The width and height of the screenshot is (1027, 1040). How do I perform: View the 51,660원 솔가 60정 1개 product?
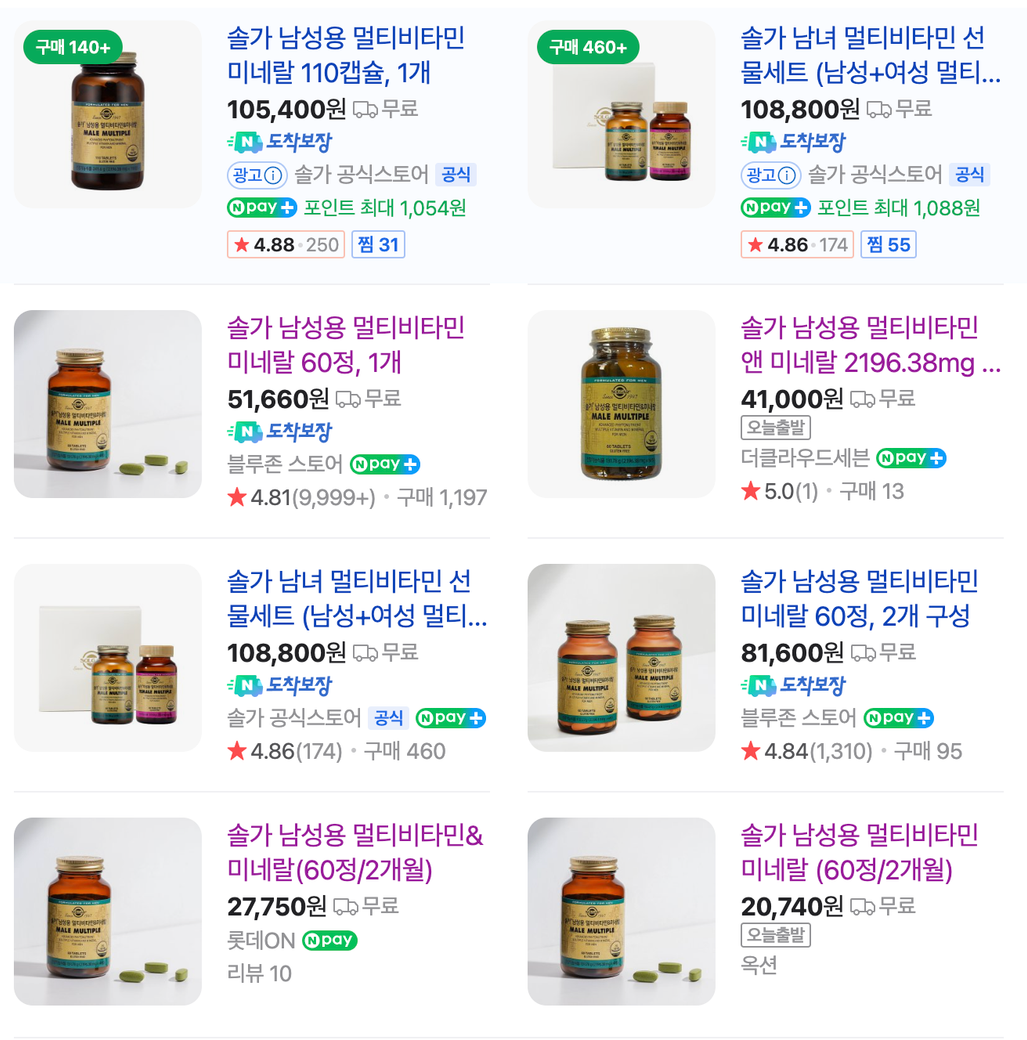pos(345,345)
